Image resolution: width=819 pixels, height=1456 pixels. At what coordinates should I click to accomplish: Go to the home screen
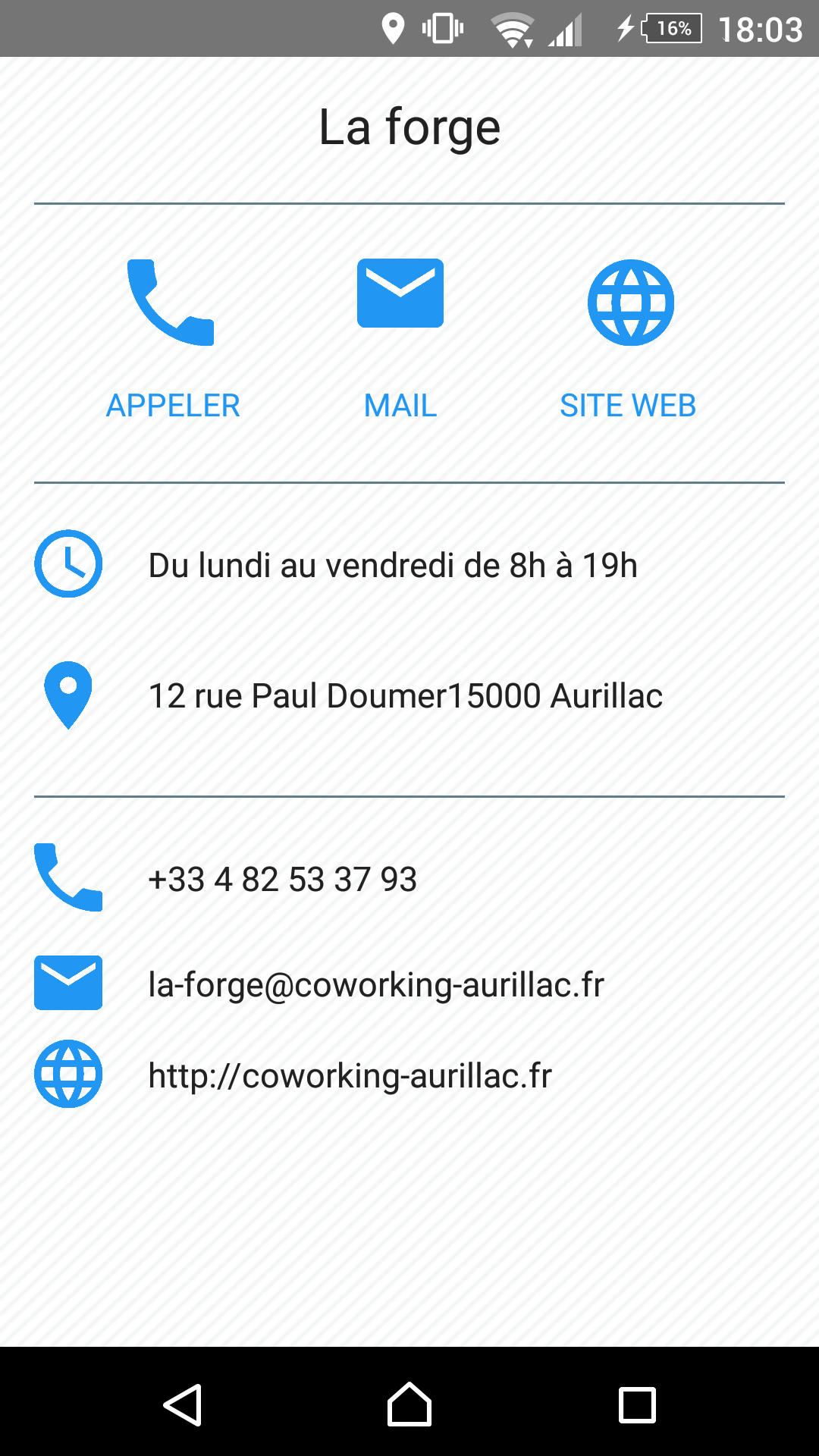pyautogui.click(x=409, y=1404)
